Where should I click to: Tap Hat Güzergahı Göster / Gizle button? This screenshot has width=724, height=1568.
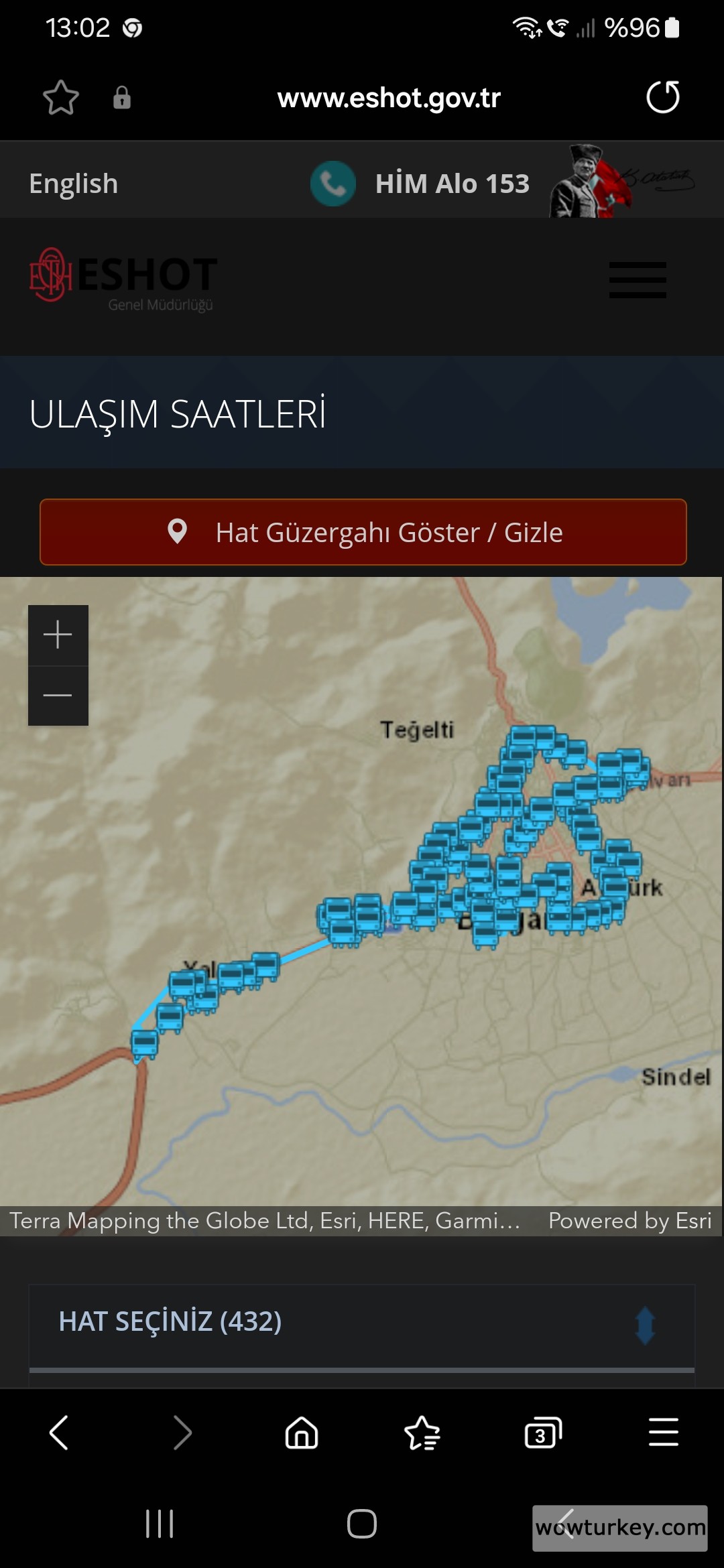coord(363,533)
